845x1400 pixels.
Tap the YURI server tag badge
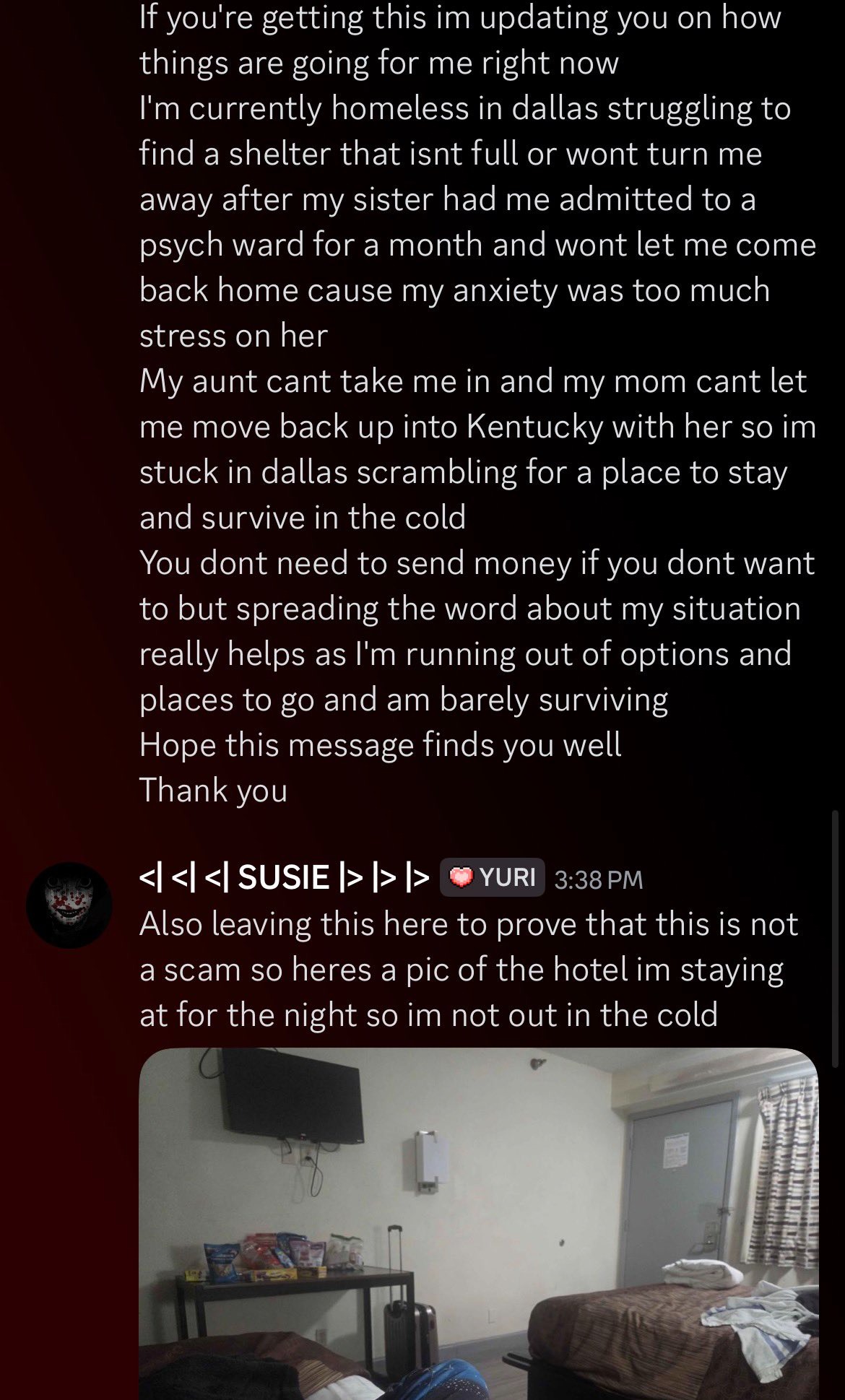[x=493, y=878]
